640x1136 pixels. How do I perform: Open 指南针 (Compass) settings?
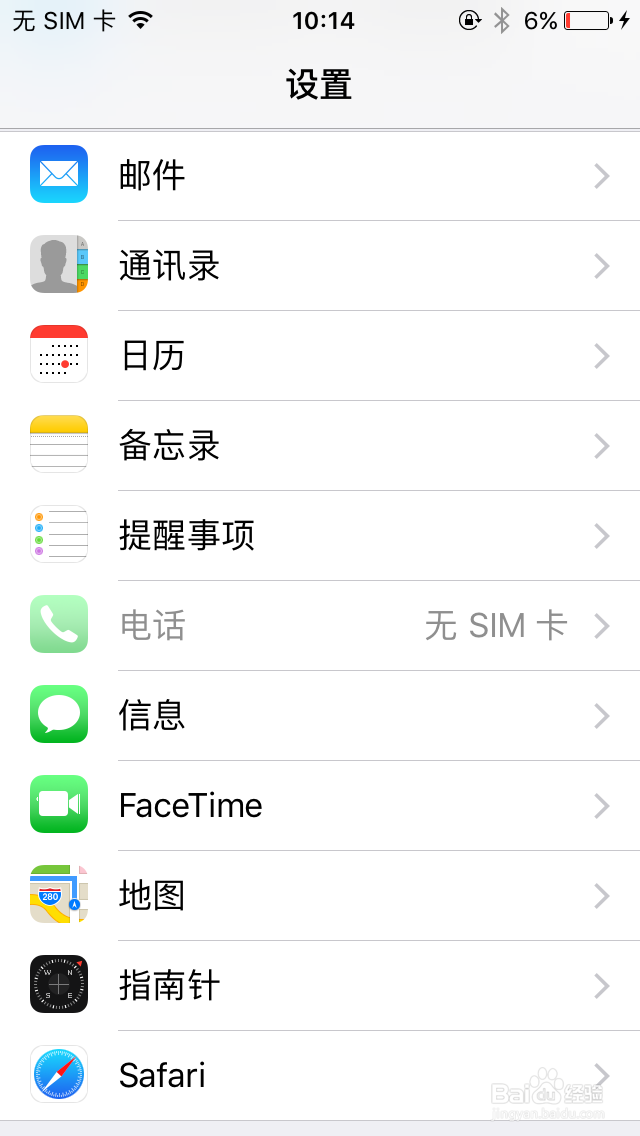[x=320, y=985]
